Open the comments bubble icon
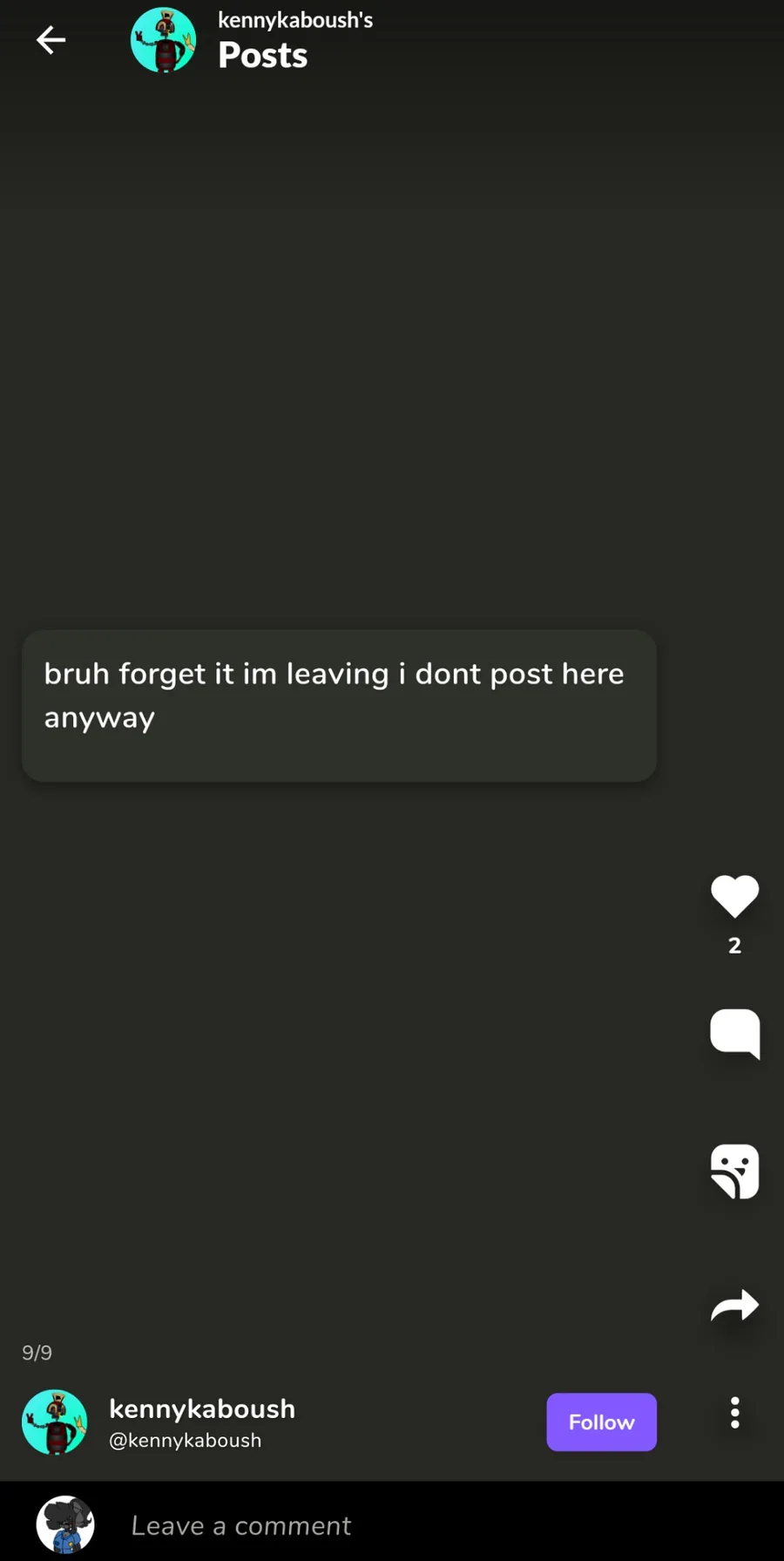 coord(734,1034)
